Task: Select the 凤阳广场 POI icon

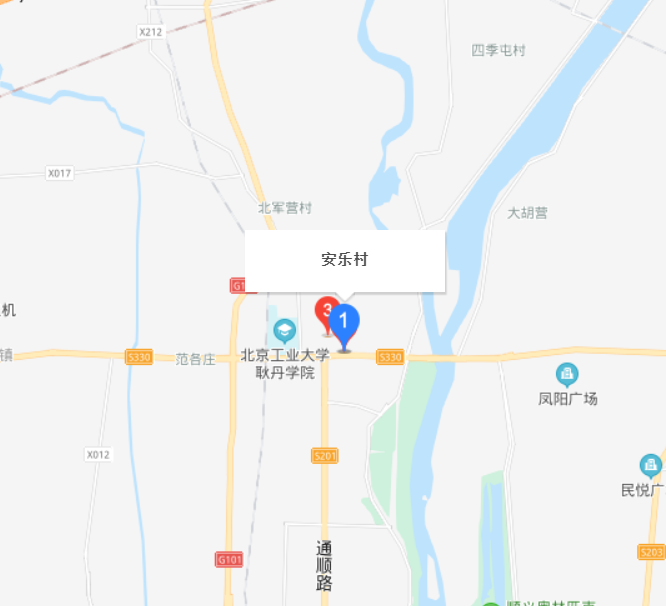Action: click(x=567, y=376)
